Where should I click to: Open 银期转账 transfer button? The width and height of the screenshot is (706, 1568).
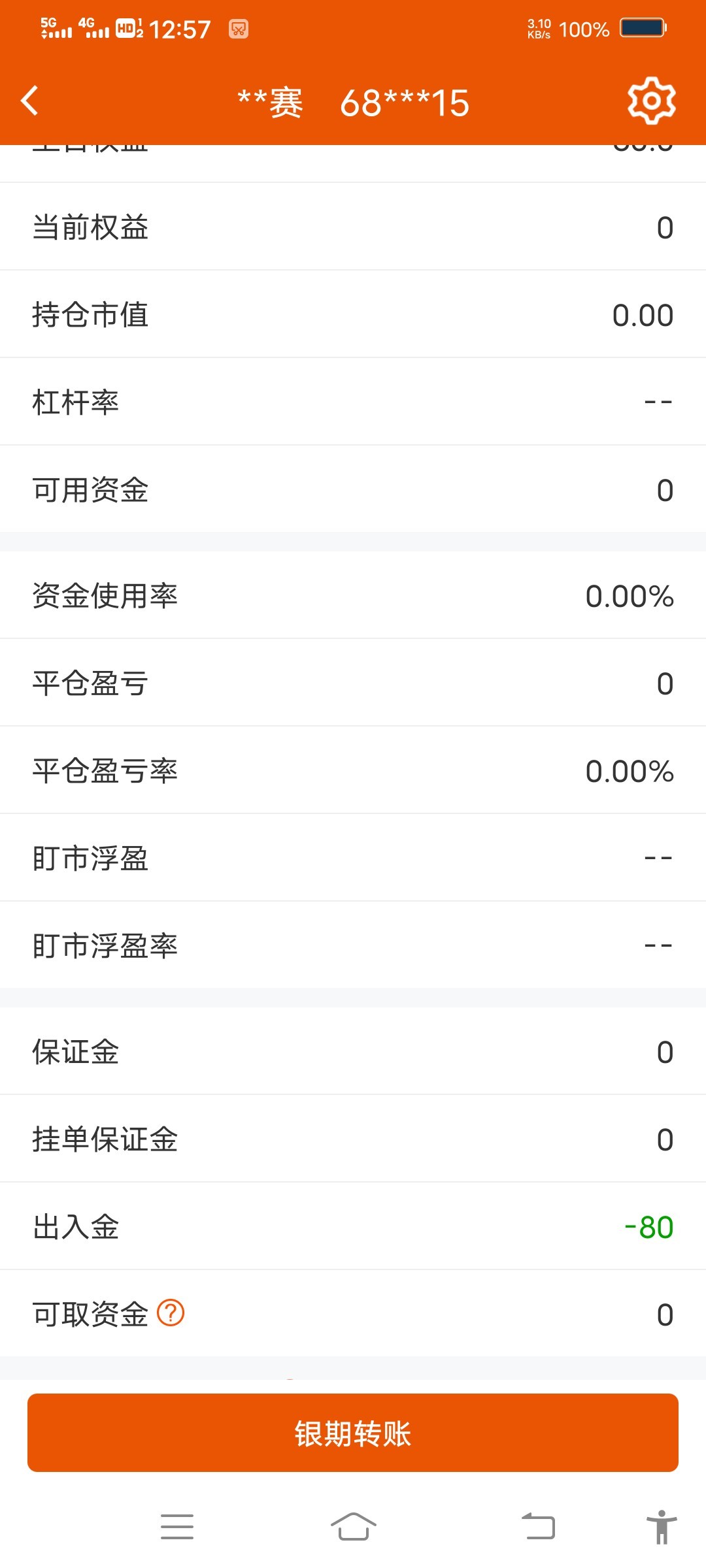click(x=353, y=1433)
